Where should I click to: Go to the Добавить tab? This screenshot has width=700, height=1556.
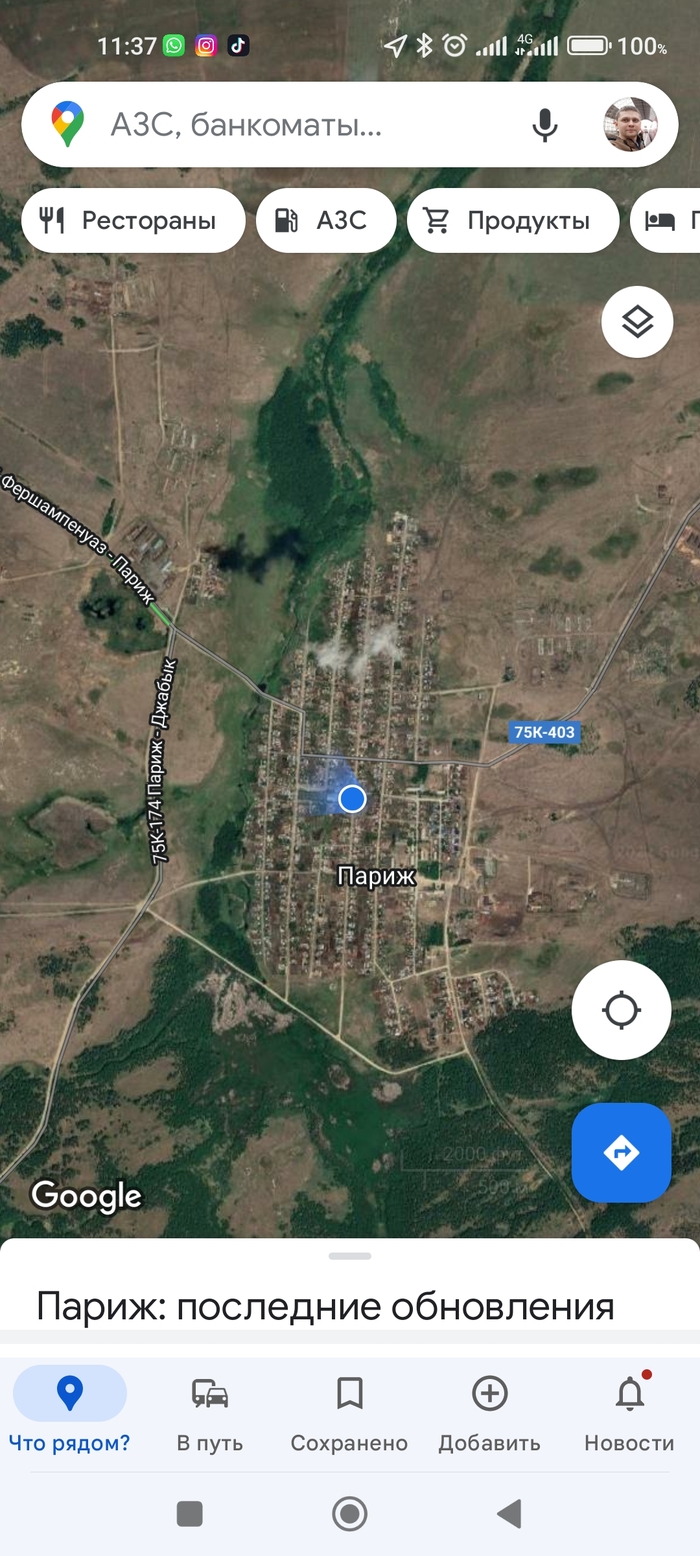489,1412
